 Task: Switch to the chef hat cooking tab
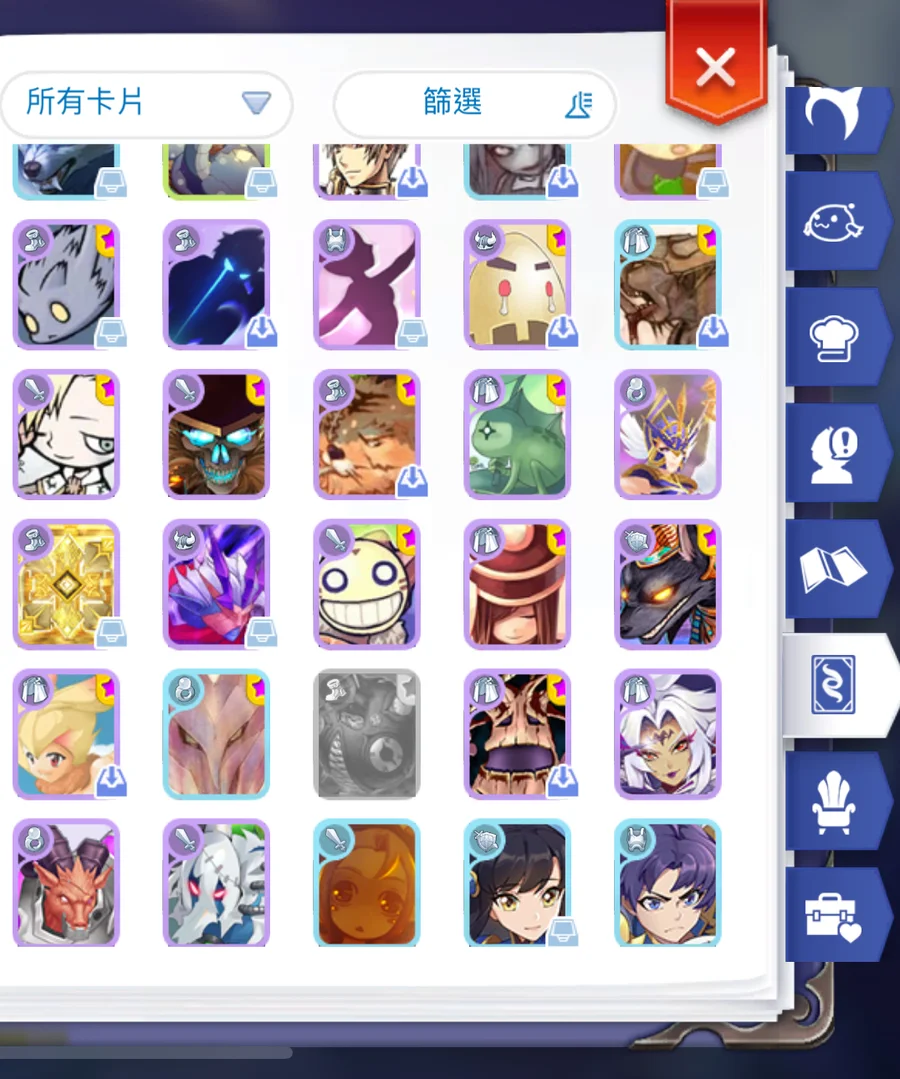[x=835, y=338]
